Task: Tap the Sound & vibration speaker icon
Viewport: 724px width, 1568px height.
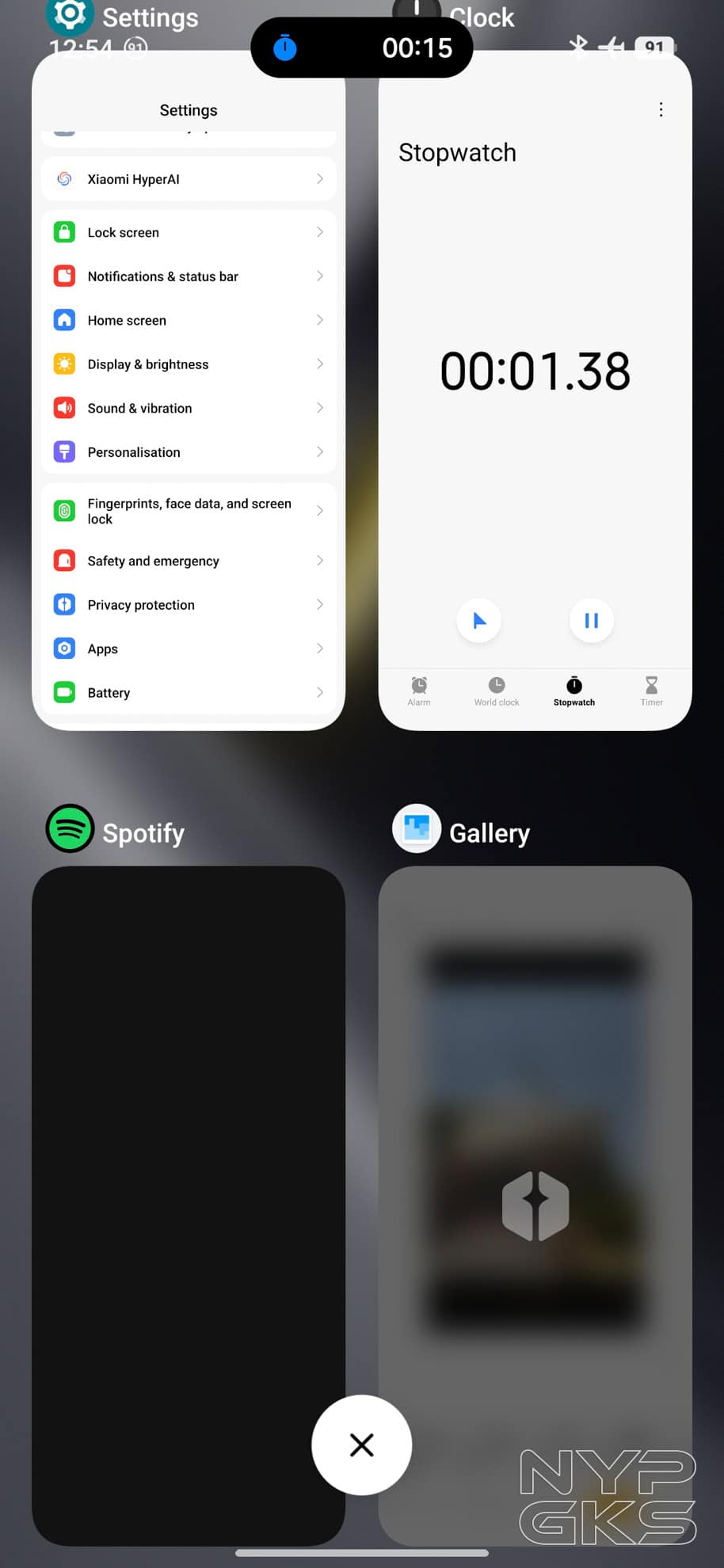Action: pyautogui.click(x=64, y=408)
